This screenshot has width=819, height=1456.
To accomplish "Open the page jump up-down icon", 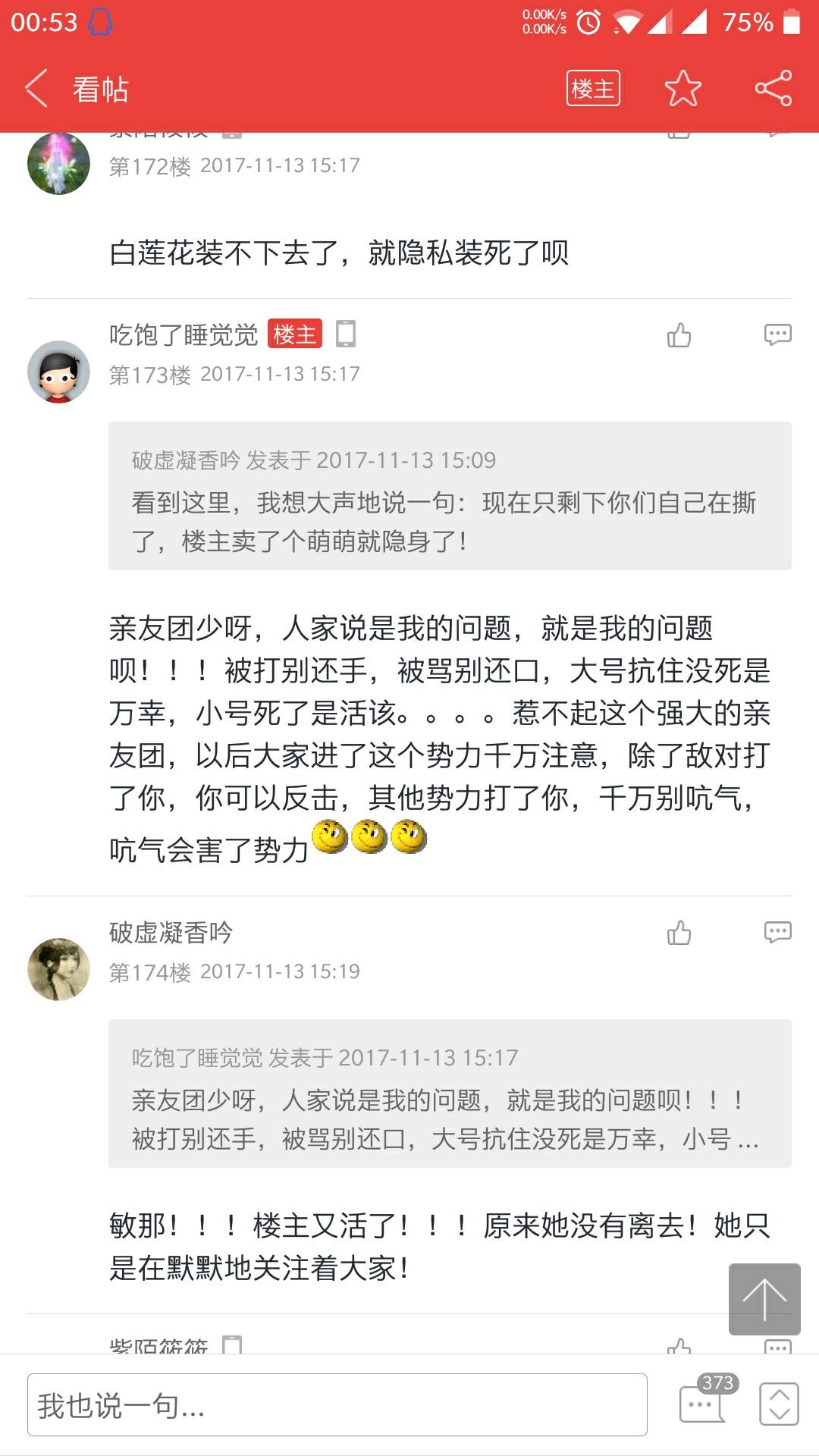I will (779, 1404).
